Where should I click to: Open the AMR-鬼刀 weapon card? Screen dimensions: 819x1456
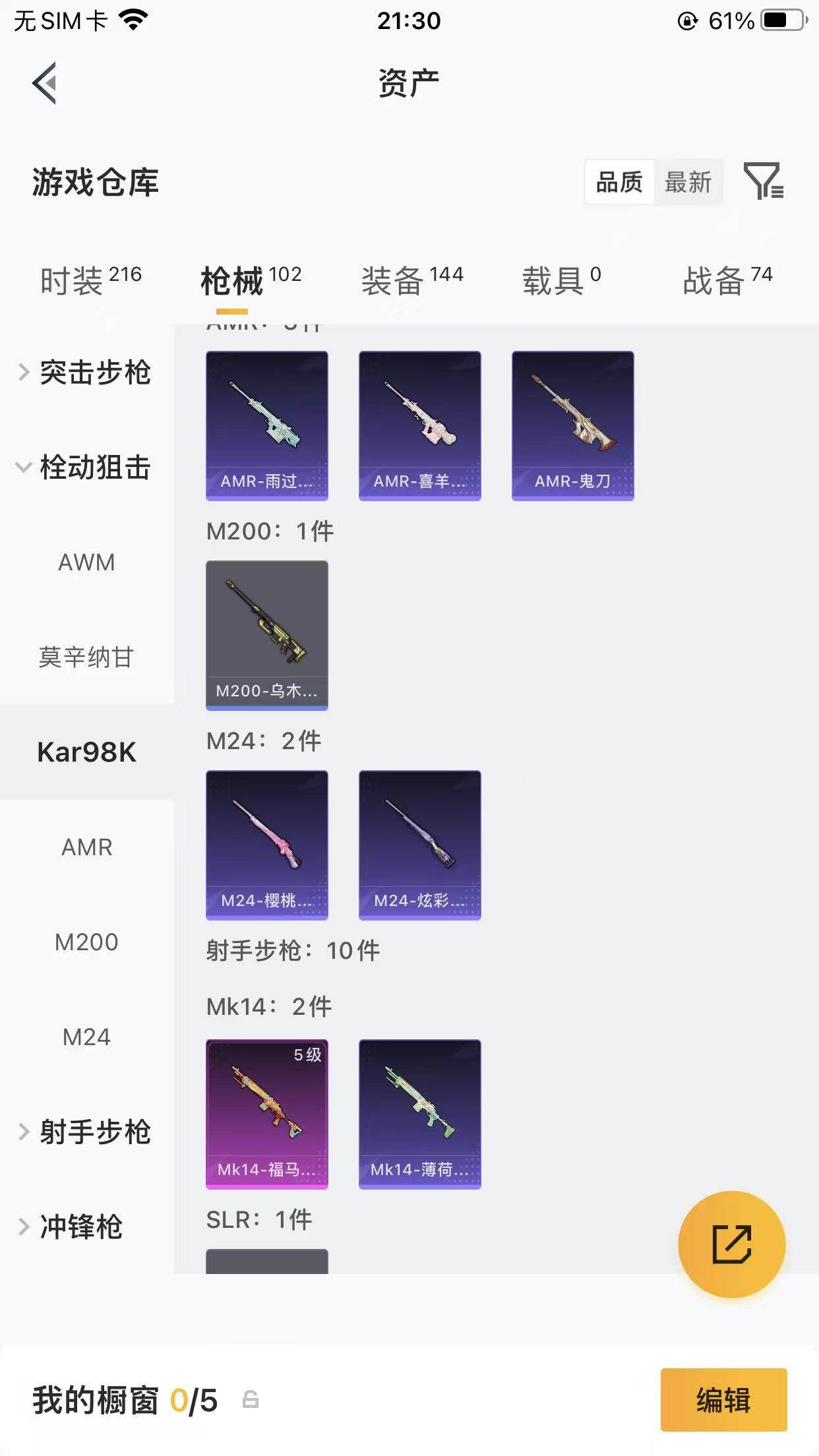click(572, 425)
